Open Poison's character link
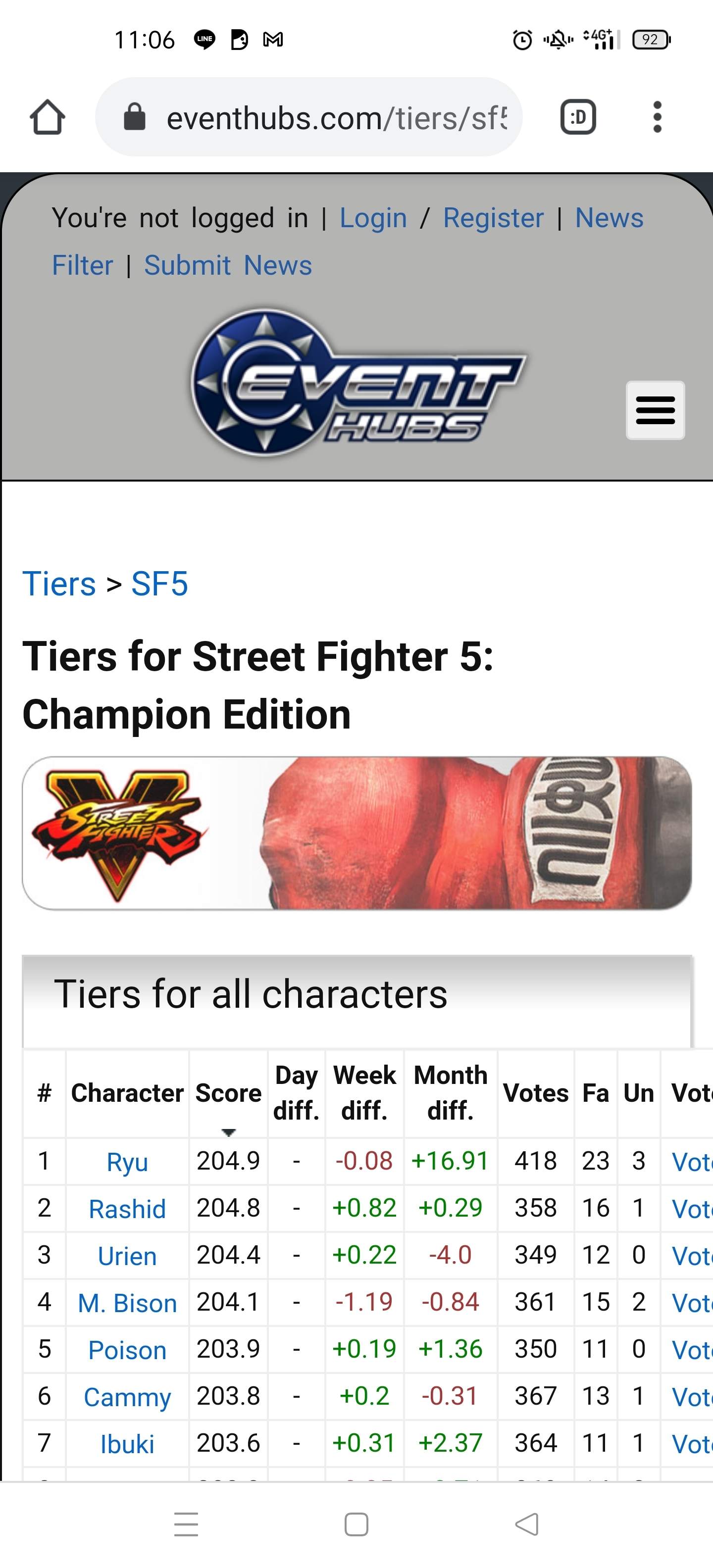The width and height of the screenshot is (713, 1568). click(x=127, y=1349)
